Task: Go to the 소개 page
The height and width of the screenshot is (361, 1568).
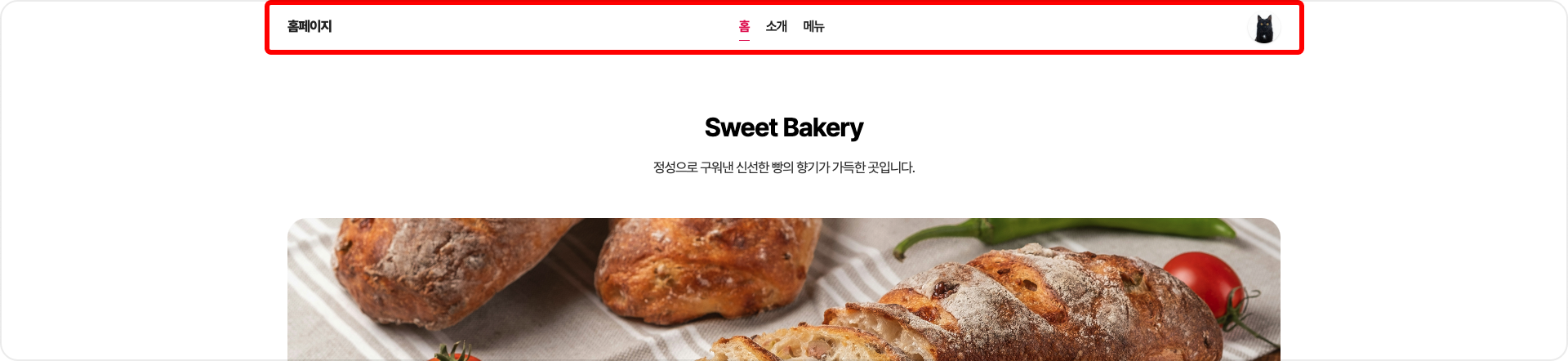Action: (776, 27)
